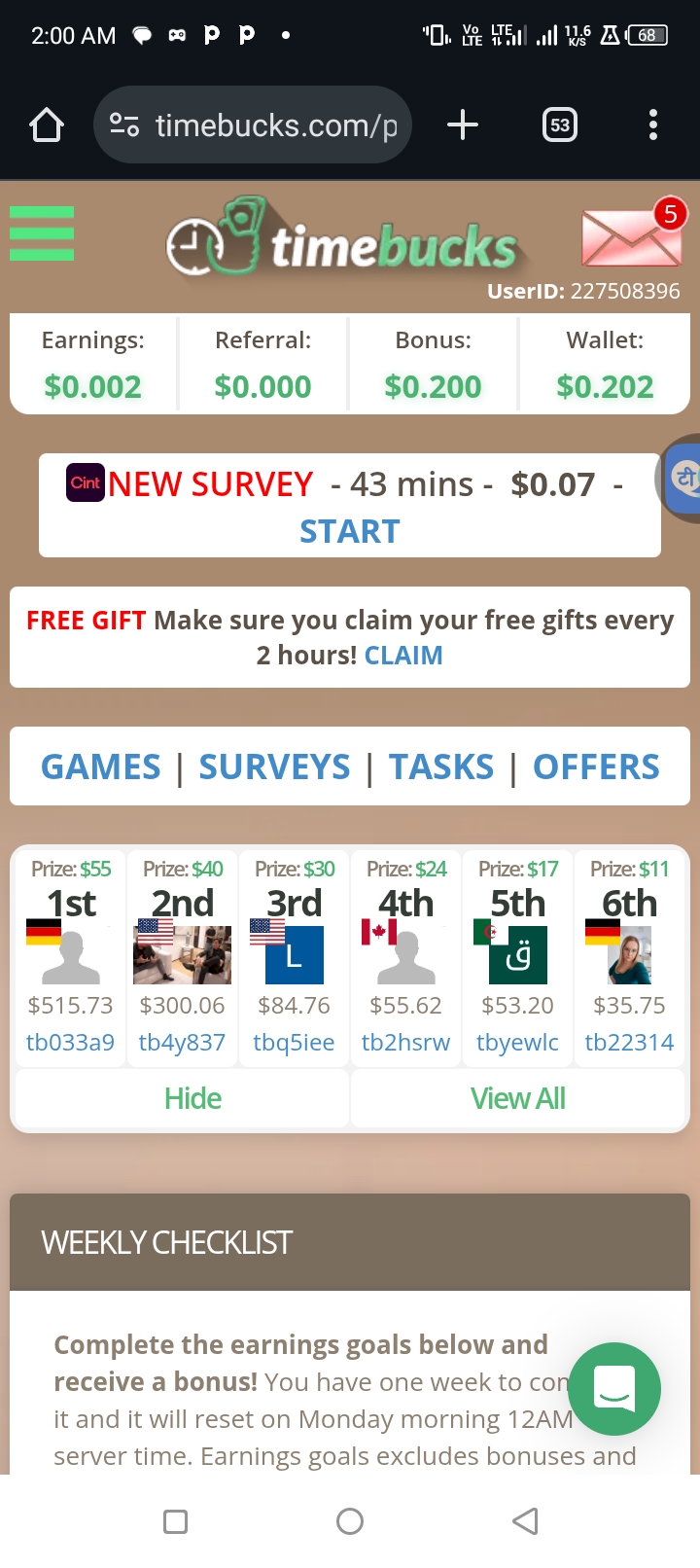Tap the translate floating icon
Viewport: 700px width, 1568px height.
pyautogui.click(x=683, y=479)
